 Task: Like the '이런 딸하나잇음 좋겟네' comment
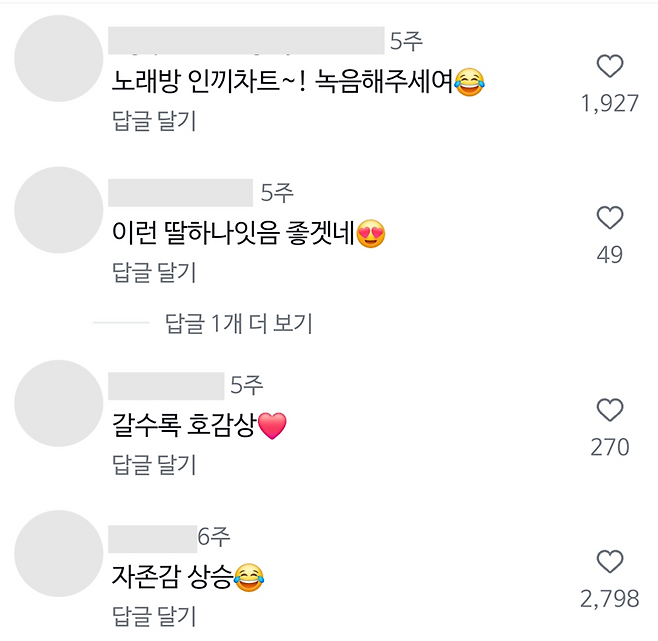tap(609, 218)
